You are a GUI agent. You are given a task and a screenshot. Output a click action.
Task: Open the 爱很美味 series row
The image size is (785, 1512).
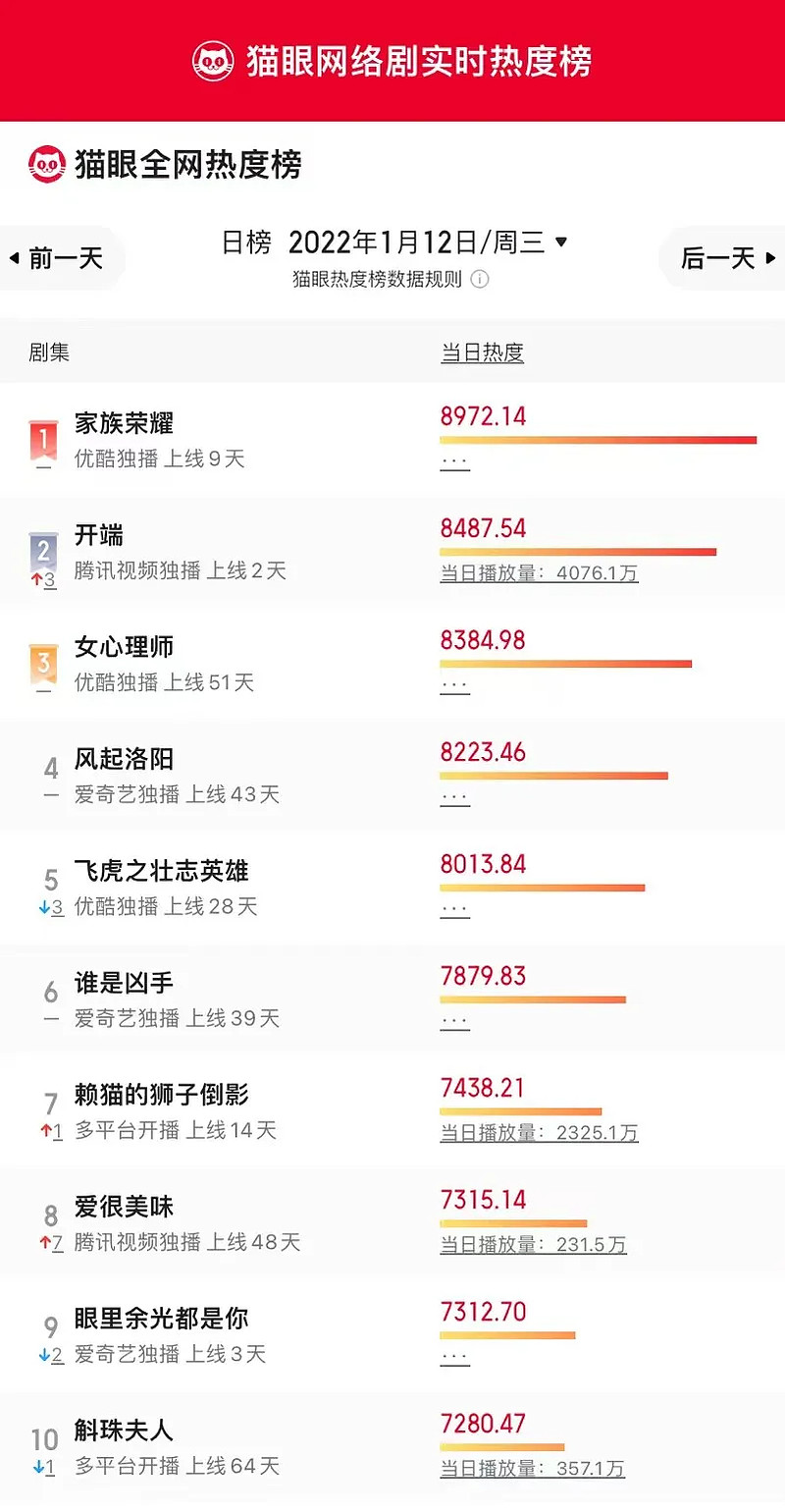(392, 1223)
